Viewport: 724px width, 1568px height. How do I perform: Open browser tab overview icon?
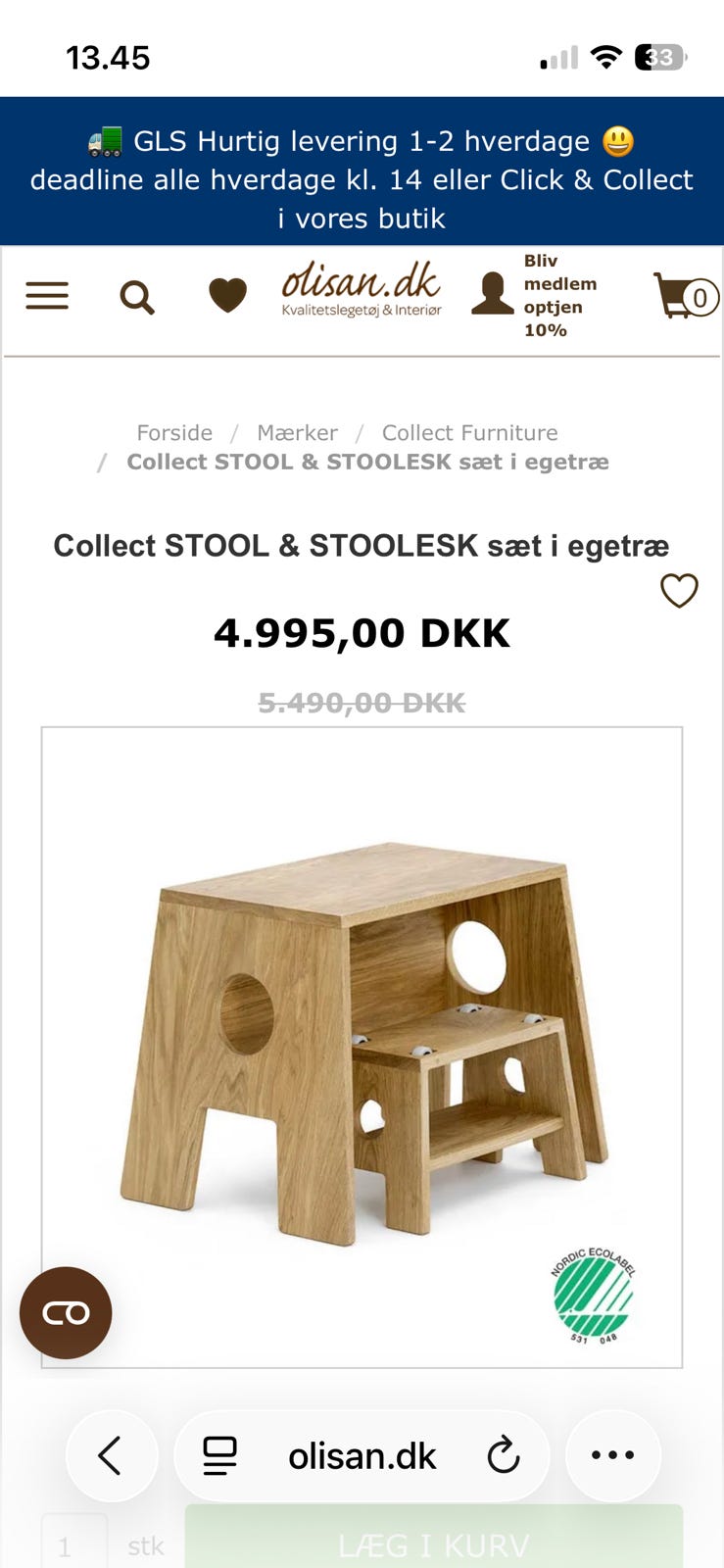coord(219,1455)
